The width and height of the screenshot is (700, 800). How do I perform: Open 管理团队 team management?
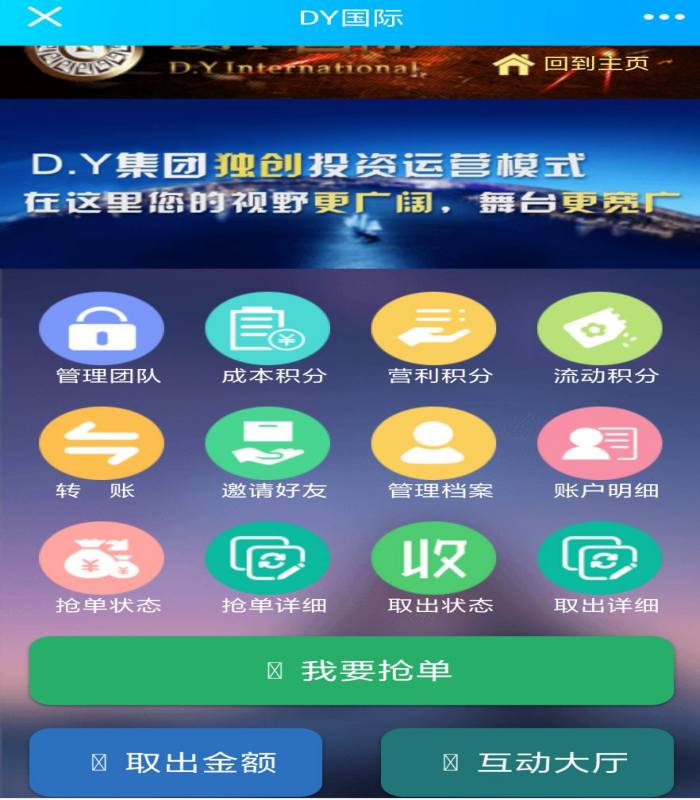point(101,329)
